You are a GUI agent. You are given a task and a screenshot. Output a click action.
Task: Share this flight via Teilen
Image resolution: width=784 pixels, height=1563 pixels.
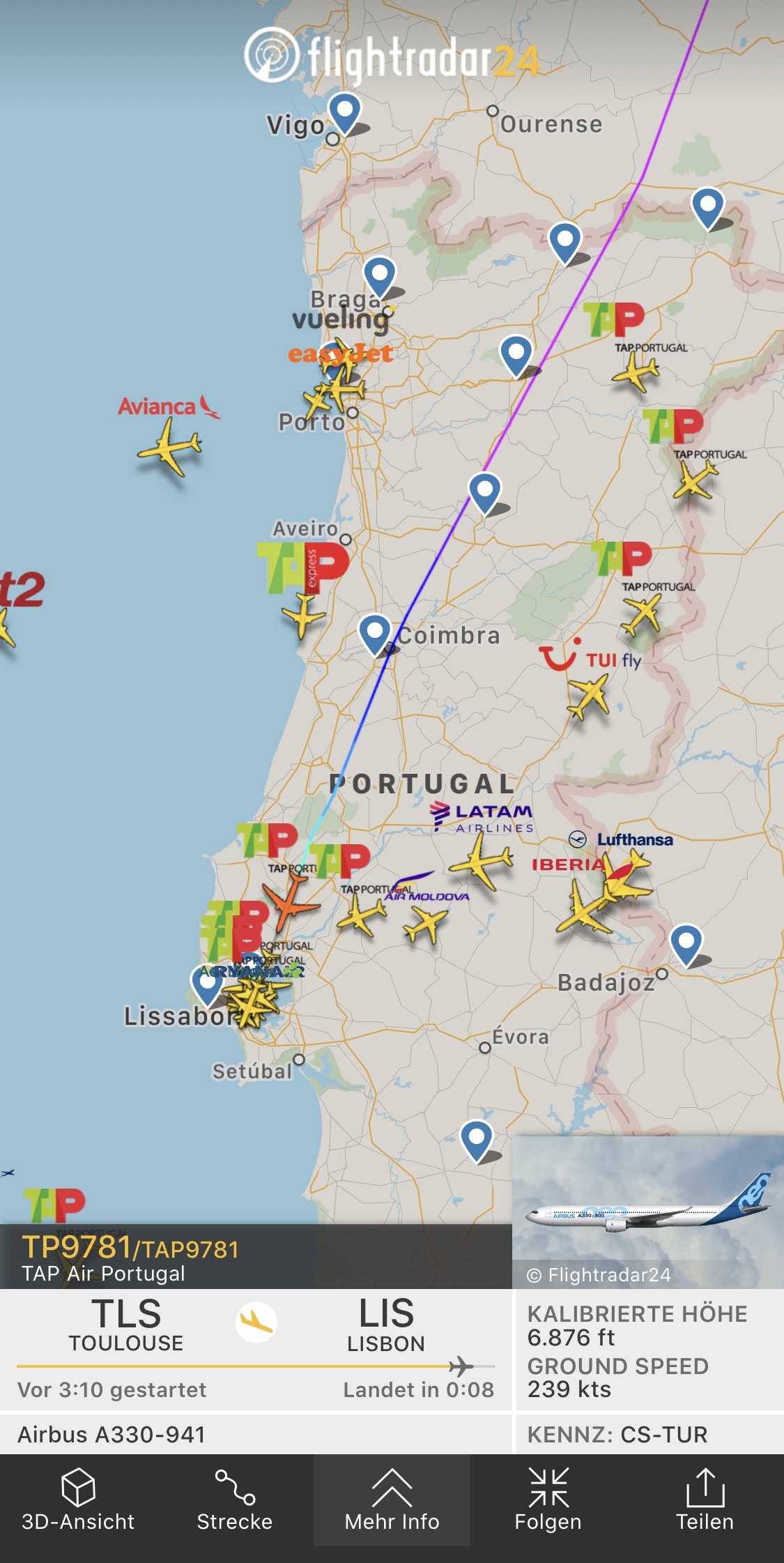pyautogui.click(x=705, y=1500)
